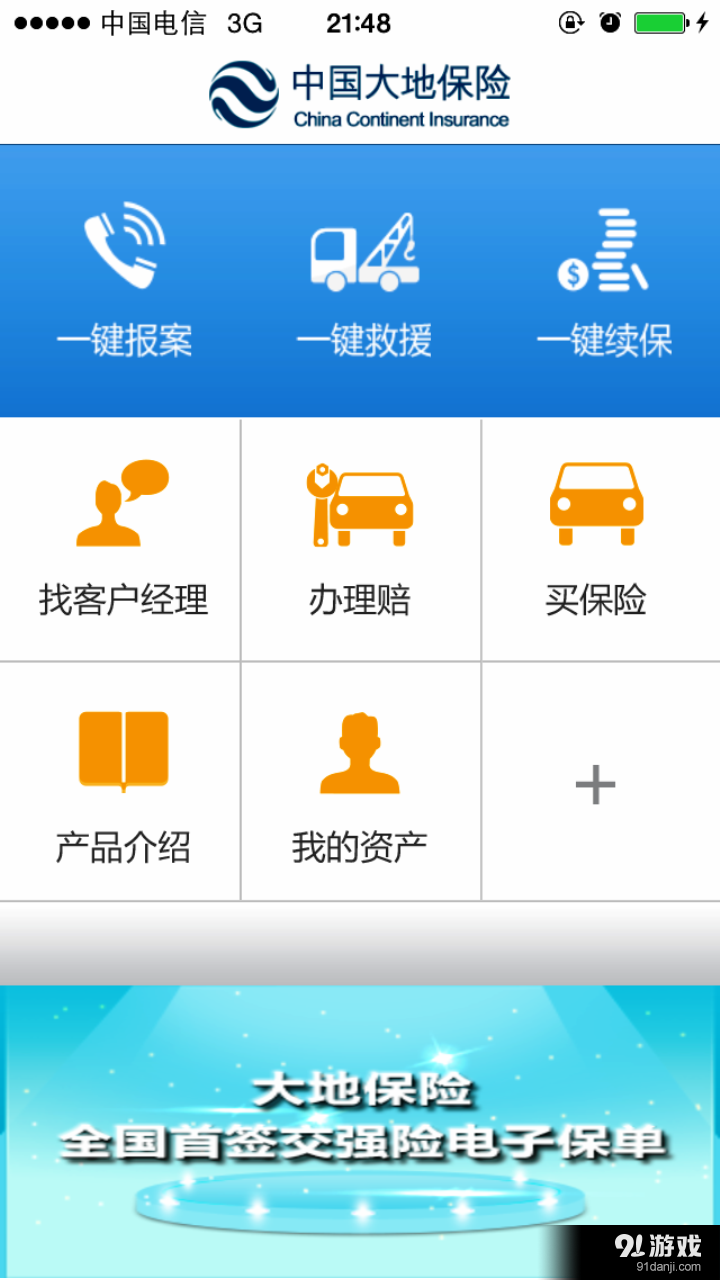This screenshot has width=720, height=1280.
Task: Open the 大地保险 electronic policy banner
Action: [360, 1120]
